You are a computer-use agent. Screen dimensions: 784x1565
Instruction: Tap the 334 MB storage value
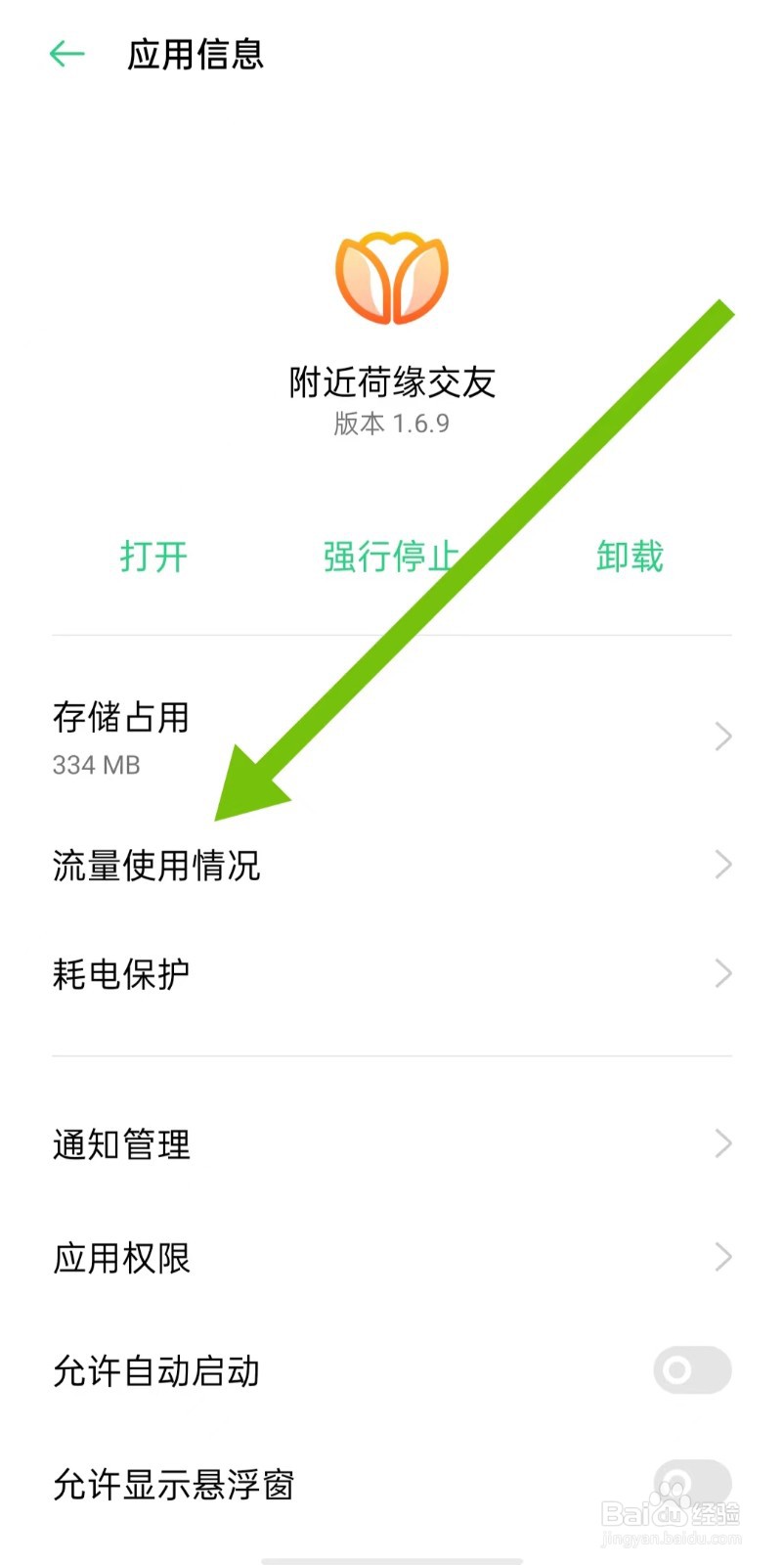(96, 765)
